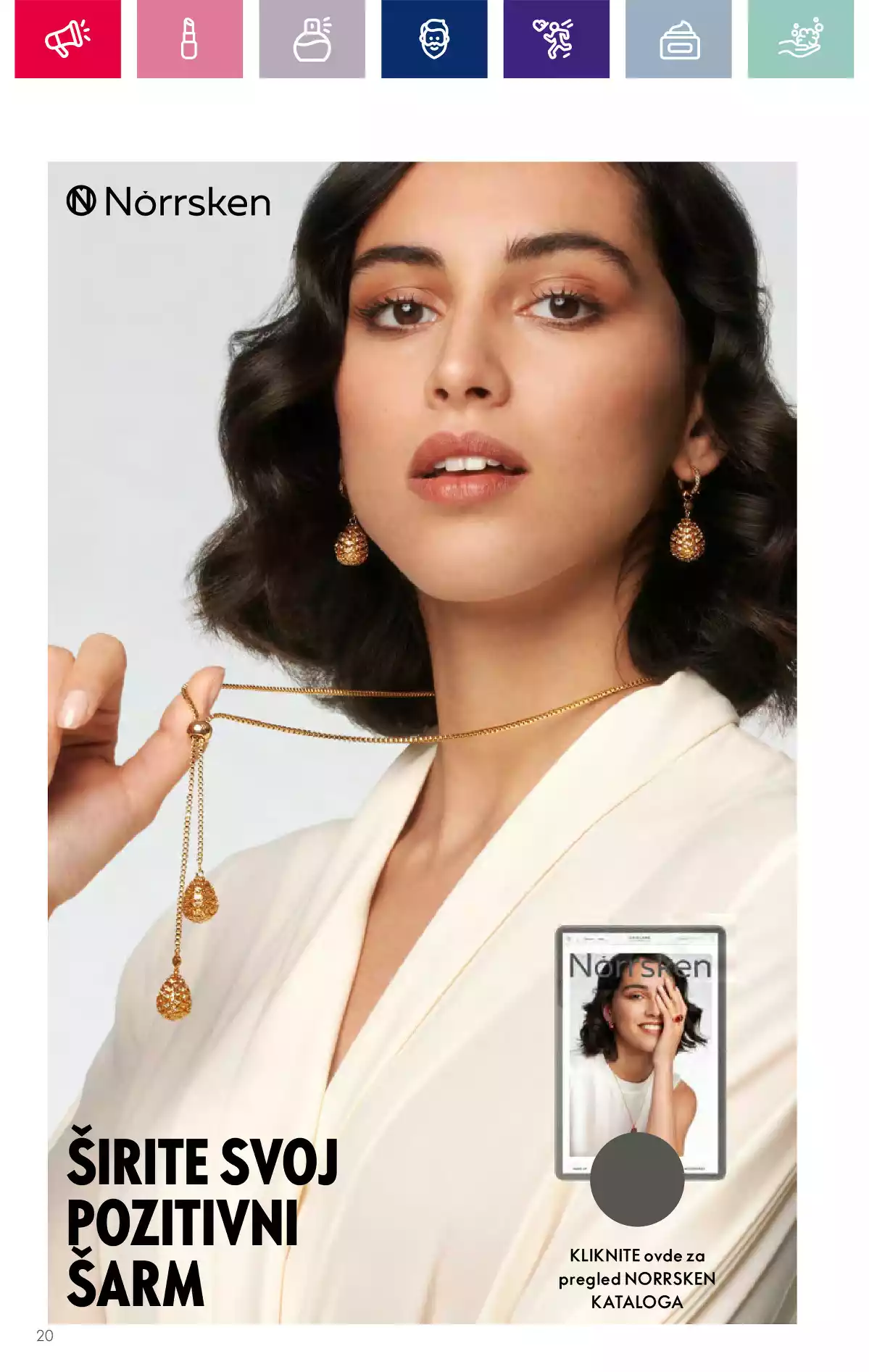This screenshot has height=1372, width=869.
Task: Select the red megaphone promotions icon
Action: coord(69,40)
